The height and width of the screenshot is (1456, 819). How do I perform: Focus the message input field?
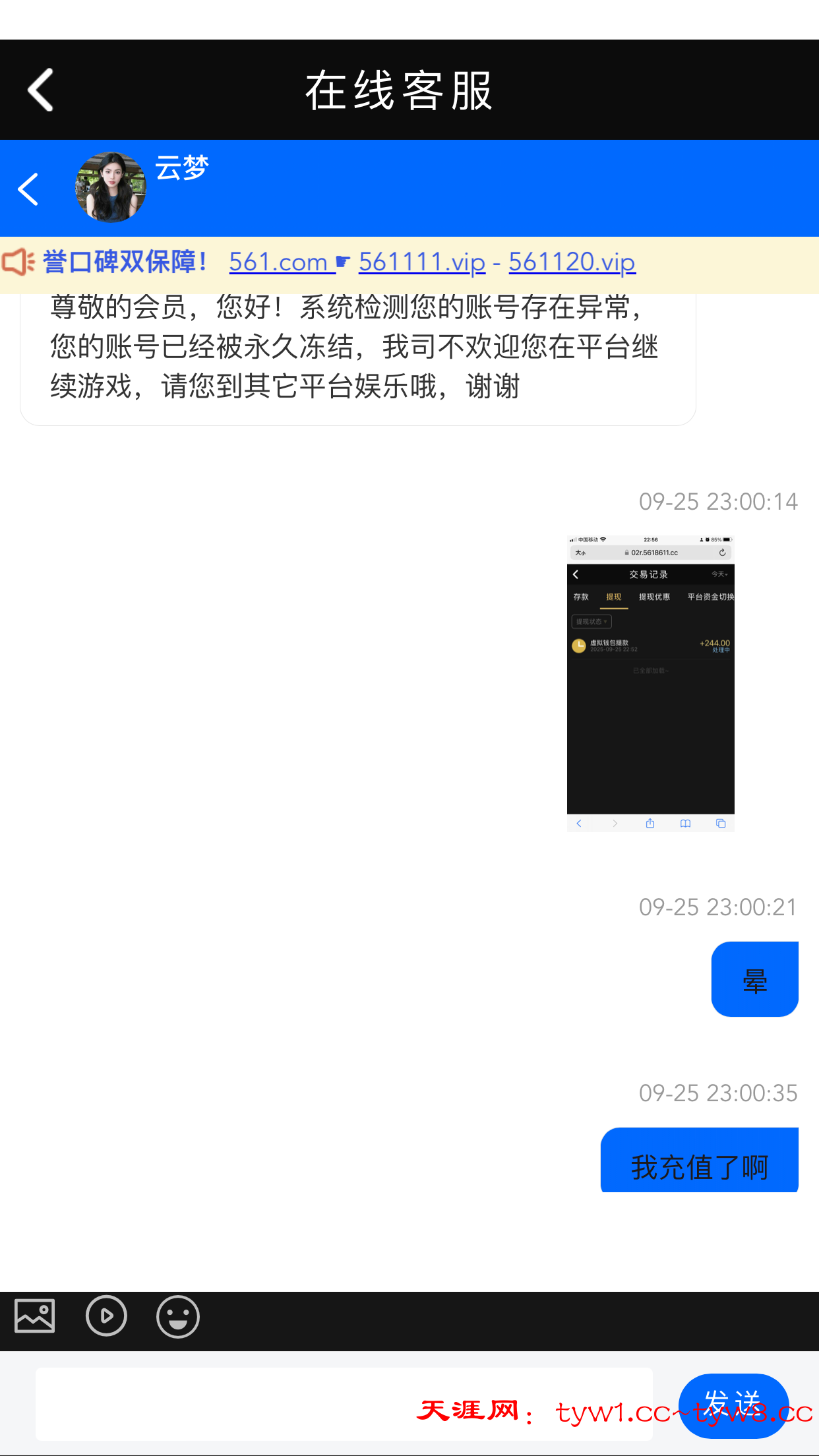click(343, 1403)
